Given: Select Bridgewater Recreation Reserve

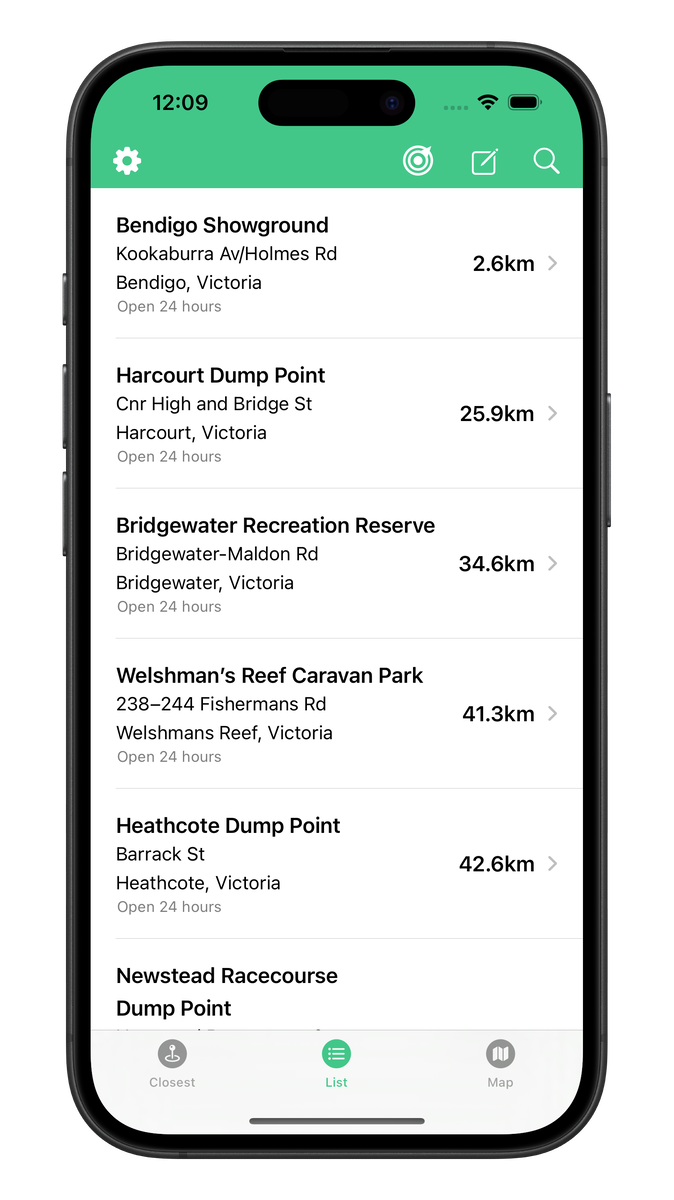Looking at the screenshot, I should 336,564.
